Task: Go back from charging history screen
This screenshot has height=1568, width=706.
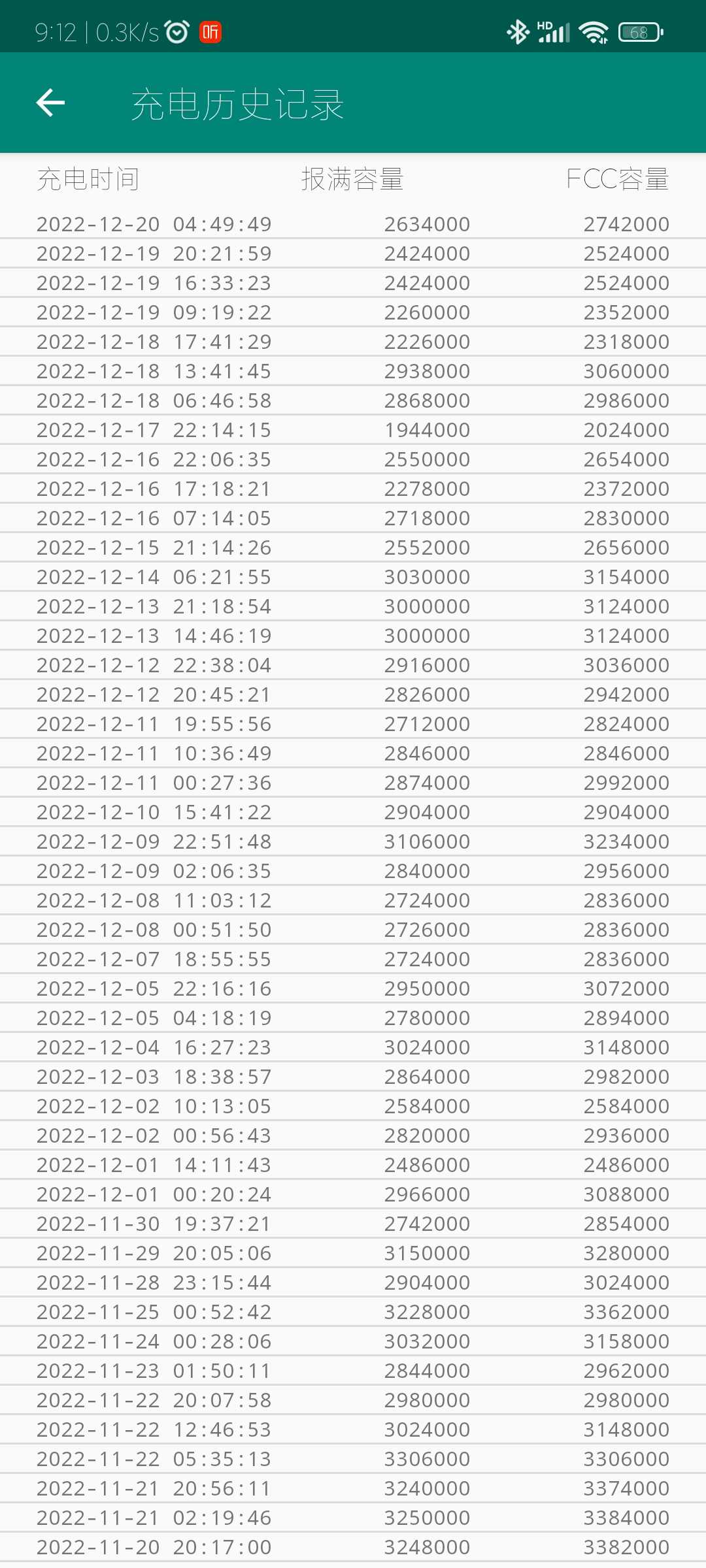Action: pyautogui.click(x=50, y=103)
